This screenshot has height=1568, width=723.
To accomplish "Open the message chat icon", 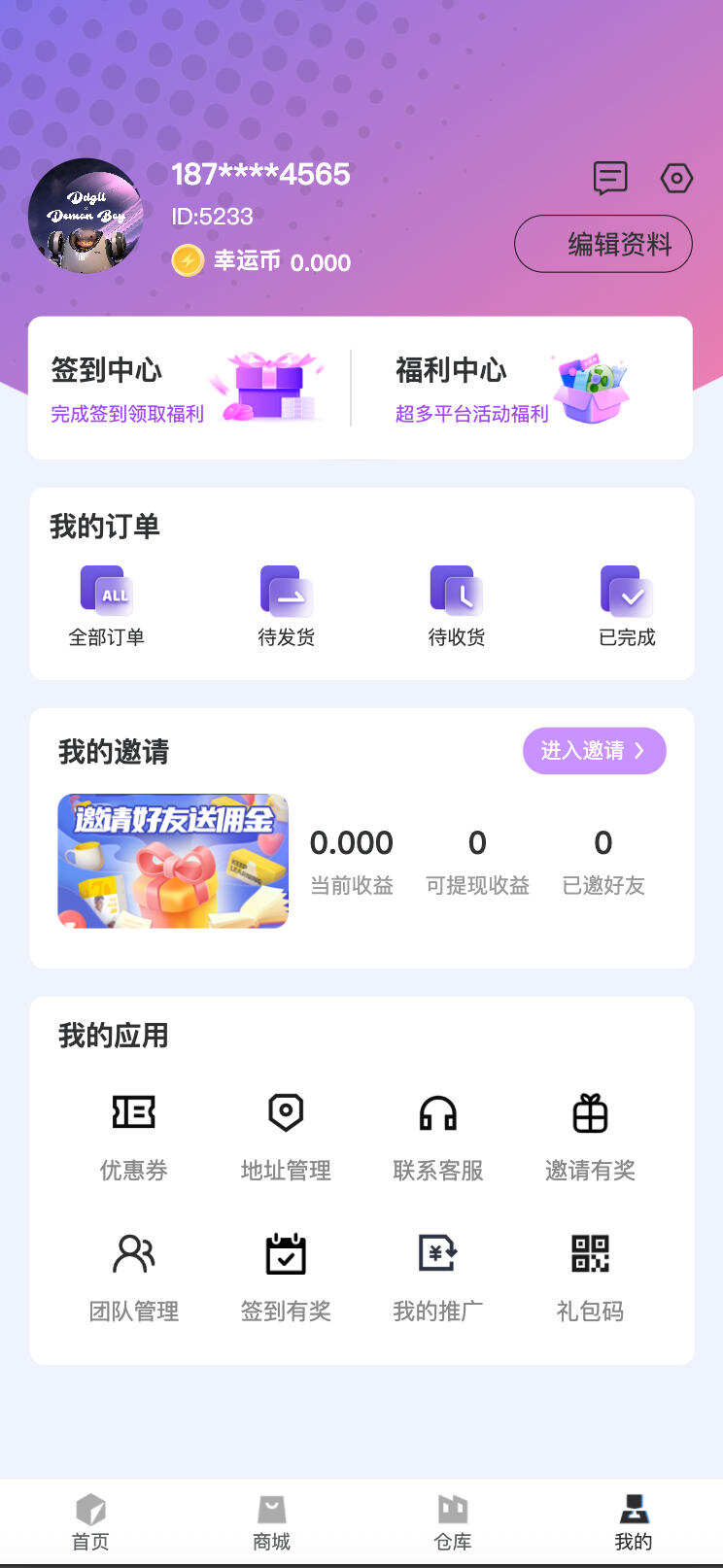I will pyautogui.click(x=610, y=178).
